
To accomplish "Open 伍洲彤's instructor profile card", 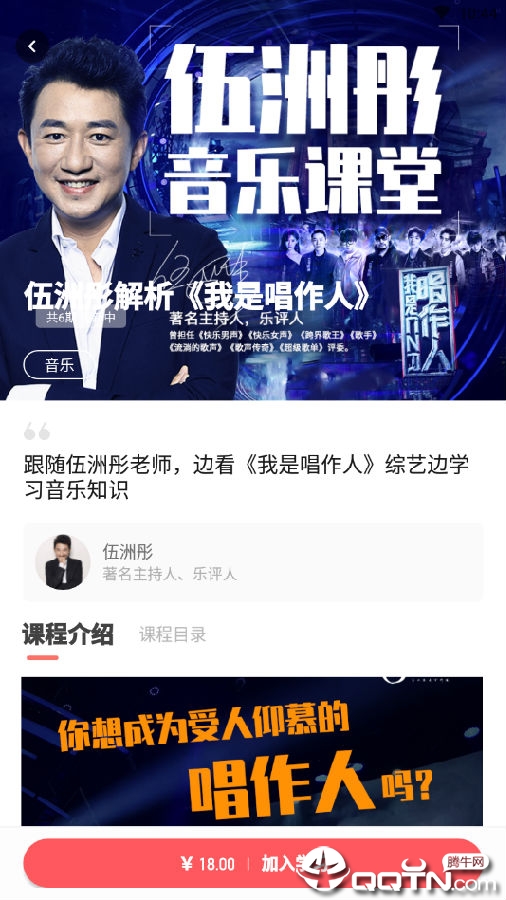I will point(253,562).
